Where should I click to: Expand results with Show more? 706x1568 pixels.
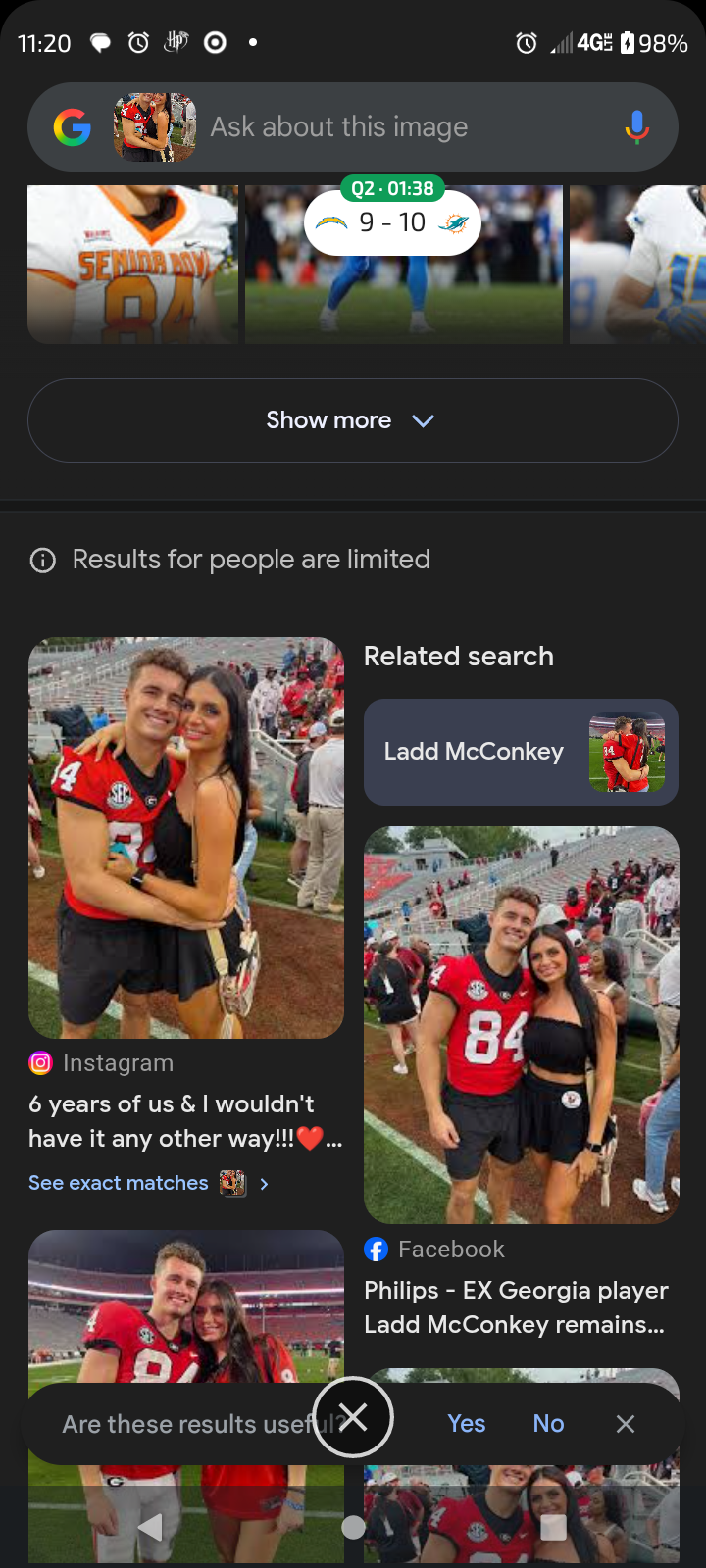pyautogui.click(x=352, y=420)
